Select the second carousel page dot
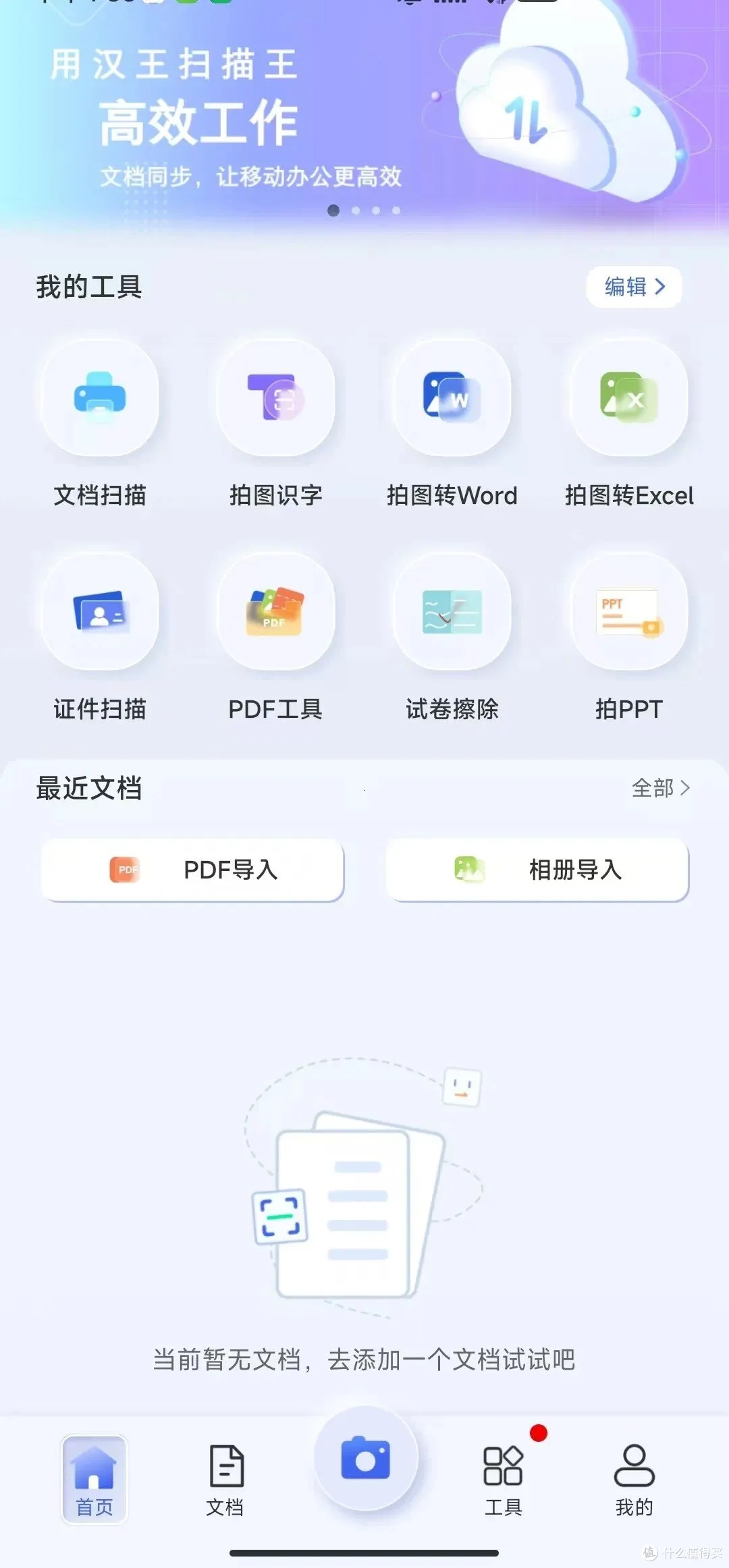The width and height of the screenshot is (729, 1568). [356, 211]
